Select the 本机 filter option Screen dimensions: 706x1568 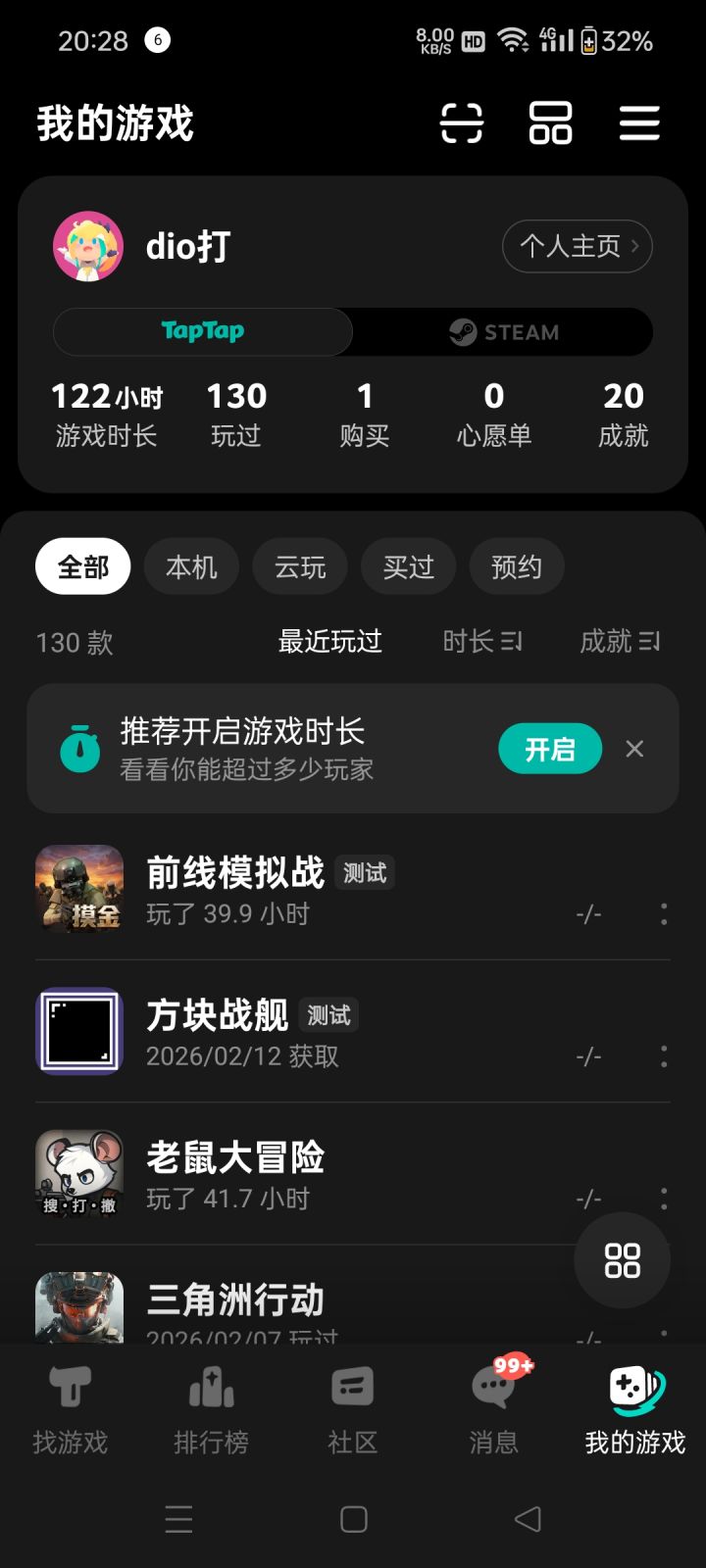pyautogui.click(x=191, y=566)
